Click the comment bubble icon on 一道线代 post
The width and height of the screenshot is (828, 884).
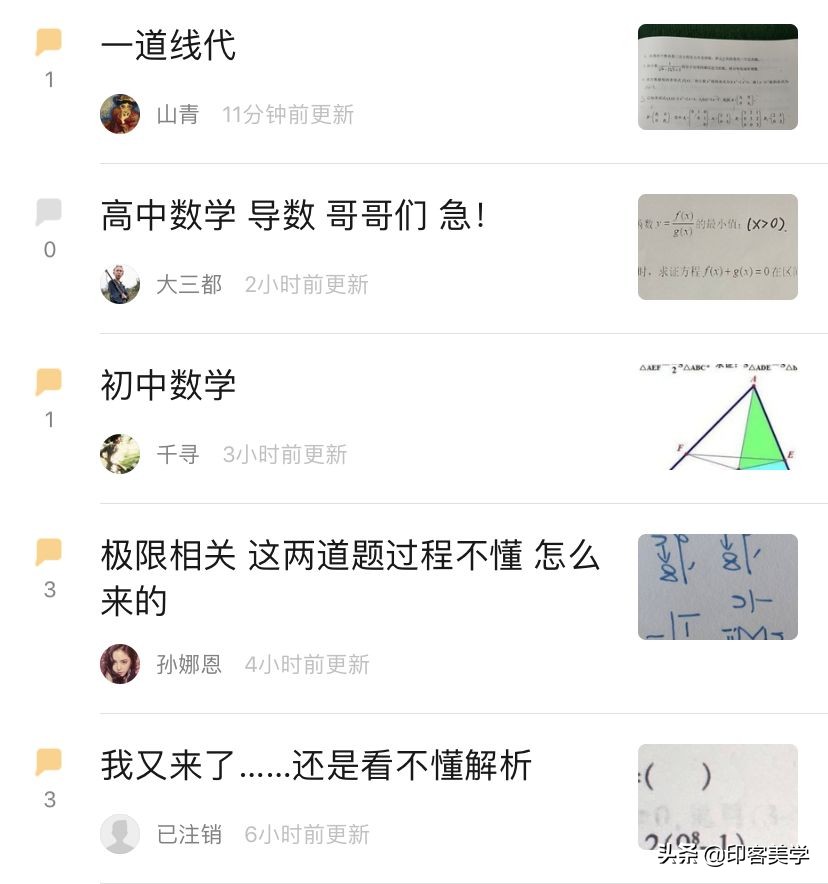[x=48, y=40]
